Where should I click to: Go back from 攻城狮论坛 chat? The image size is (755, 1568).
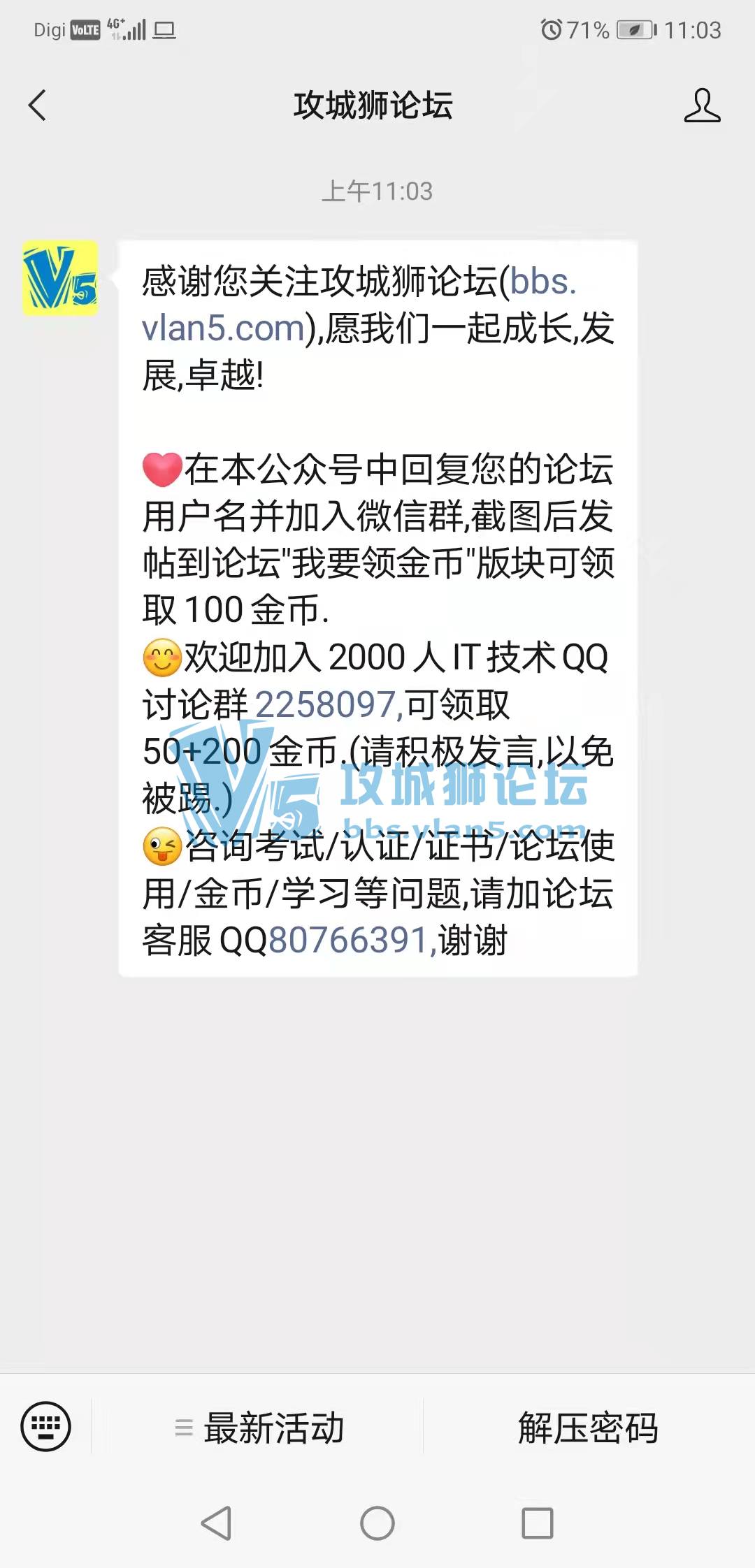click(38, 106)
